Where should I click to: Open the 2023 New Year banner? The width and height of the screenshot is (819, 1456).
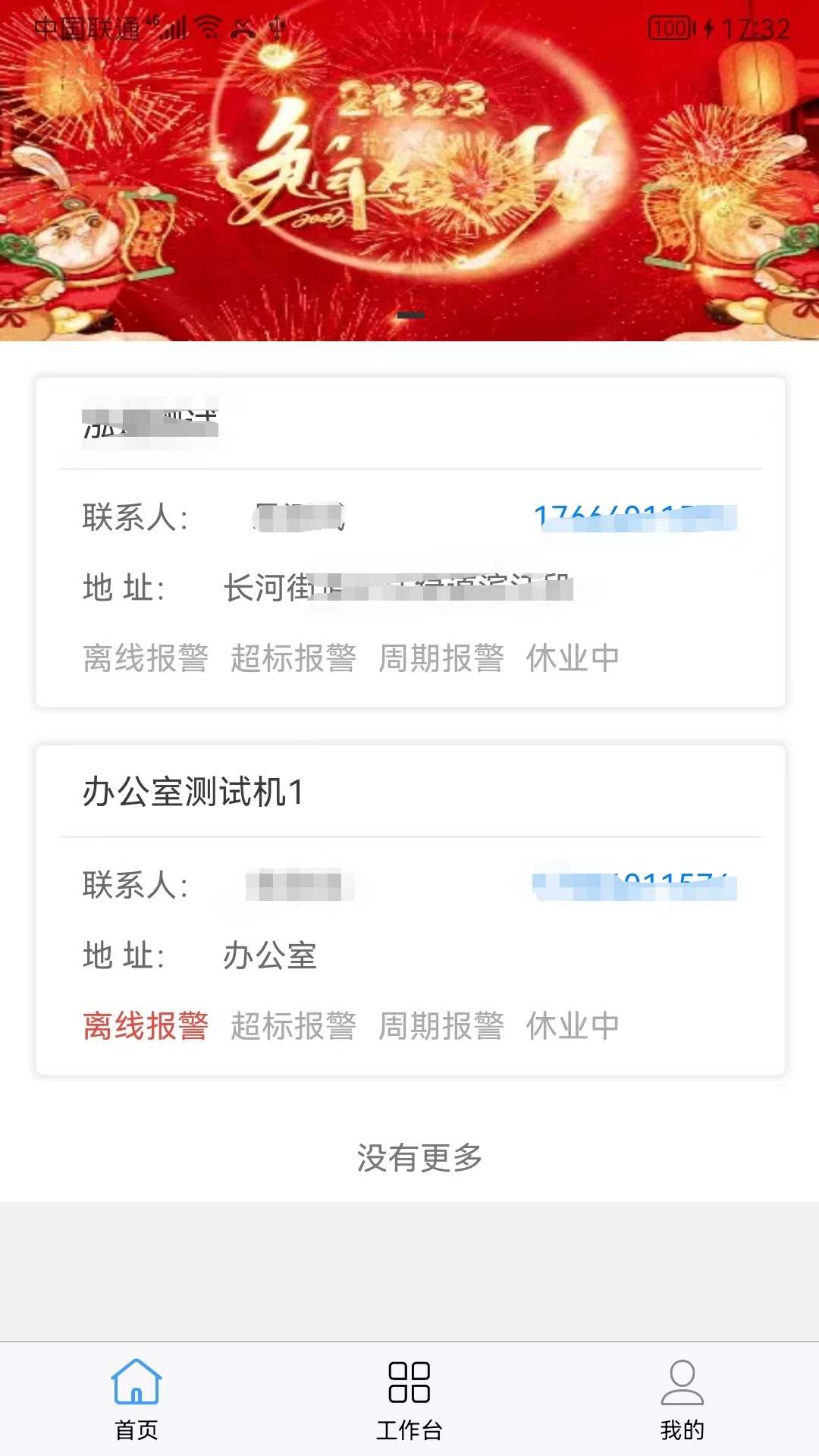tap(409, 171)
